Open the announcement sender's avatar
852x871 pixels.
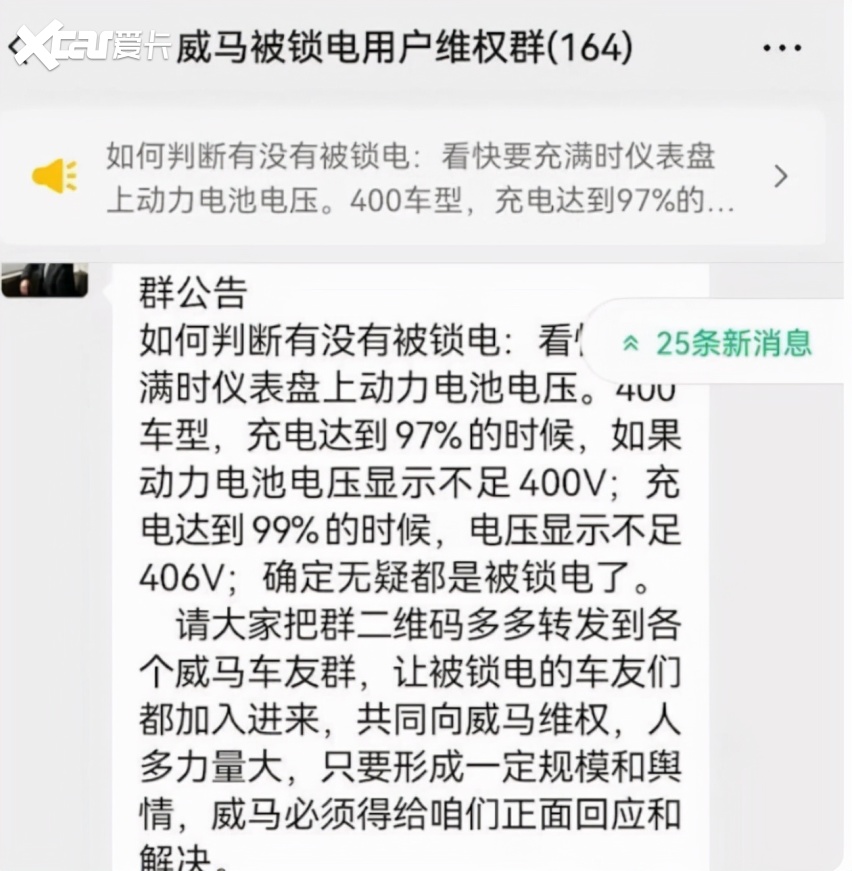tap(44, 280)
